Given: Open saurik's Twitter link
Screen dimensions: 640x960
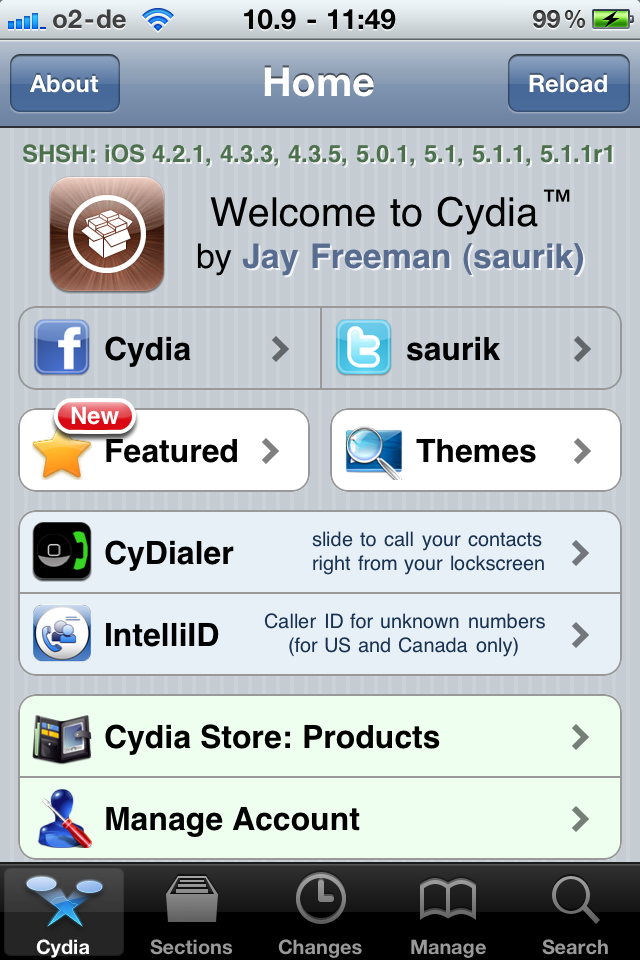Looking at the screenshot, I should [470, 349].
